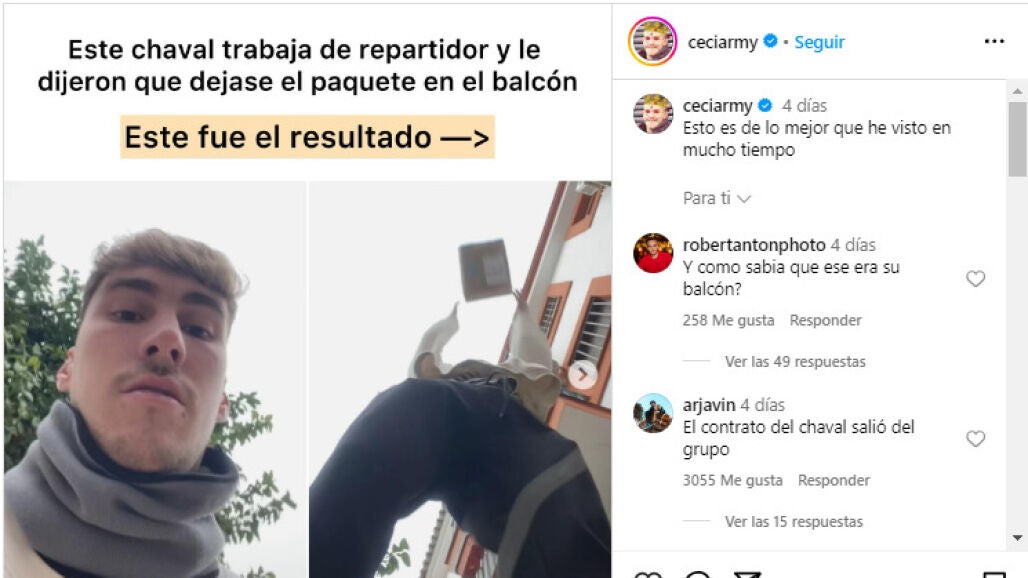
Task: Like arjavin's comment
Action: (x=975, y=439)
